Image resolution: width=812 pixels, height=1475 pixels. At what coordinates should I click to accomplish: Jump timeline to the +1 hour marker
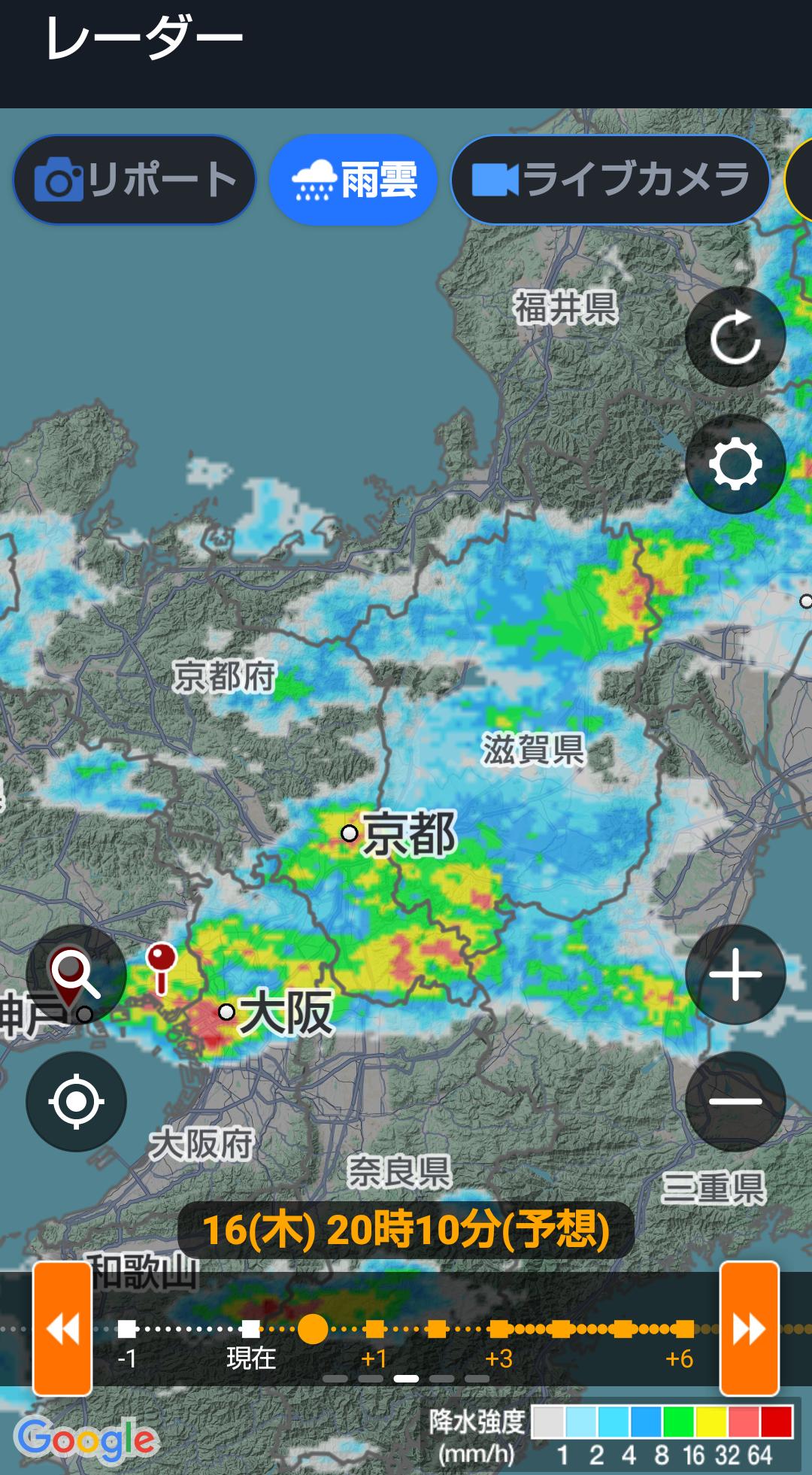tap(374, 1329)
